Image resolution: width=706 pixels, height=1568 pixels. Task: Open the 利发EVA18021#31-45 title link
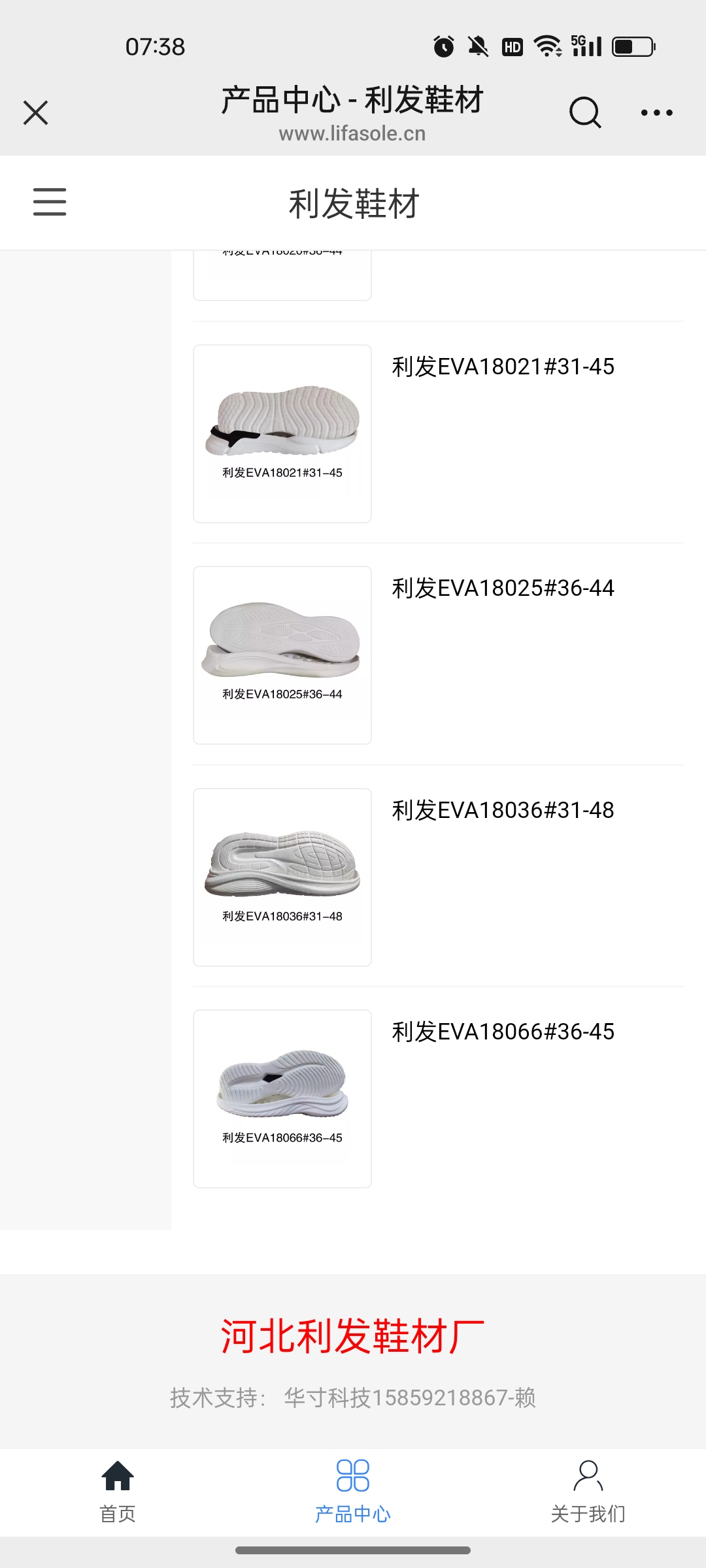pos(503,367)
